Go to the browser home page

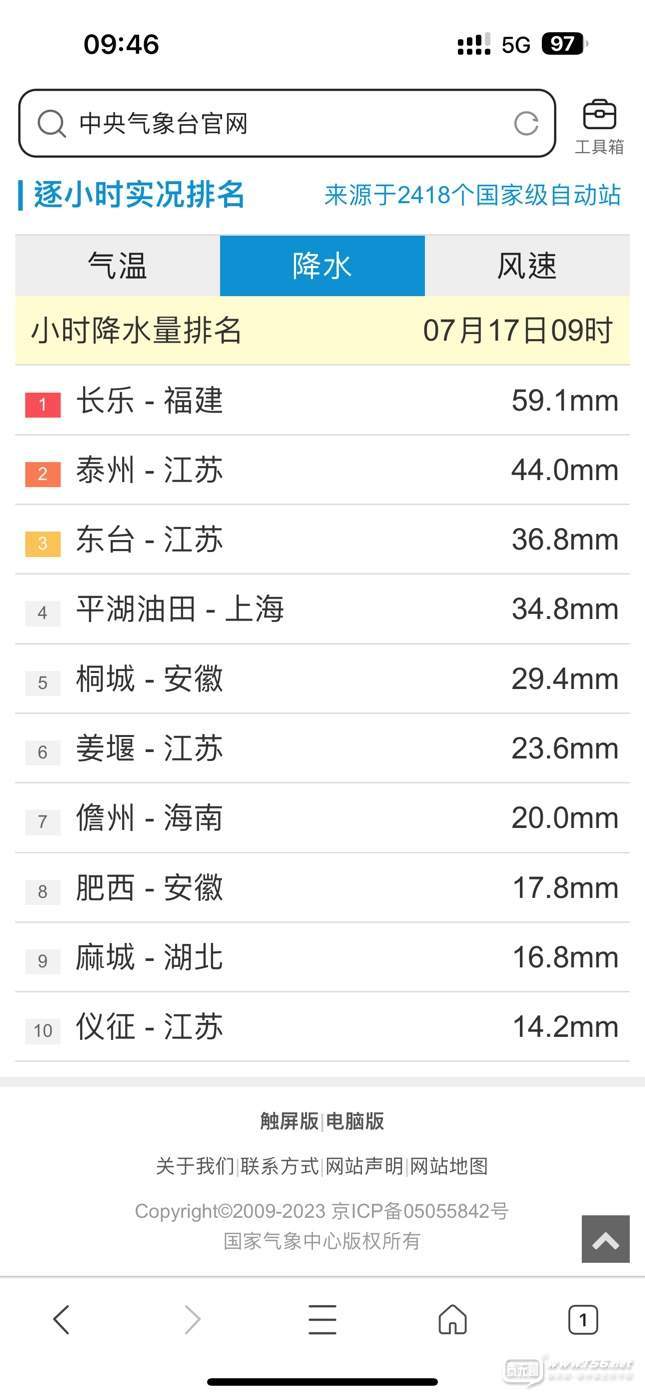(452, 1320)
